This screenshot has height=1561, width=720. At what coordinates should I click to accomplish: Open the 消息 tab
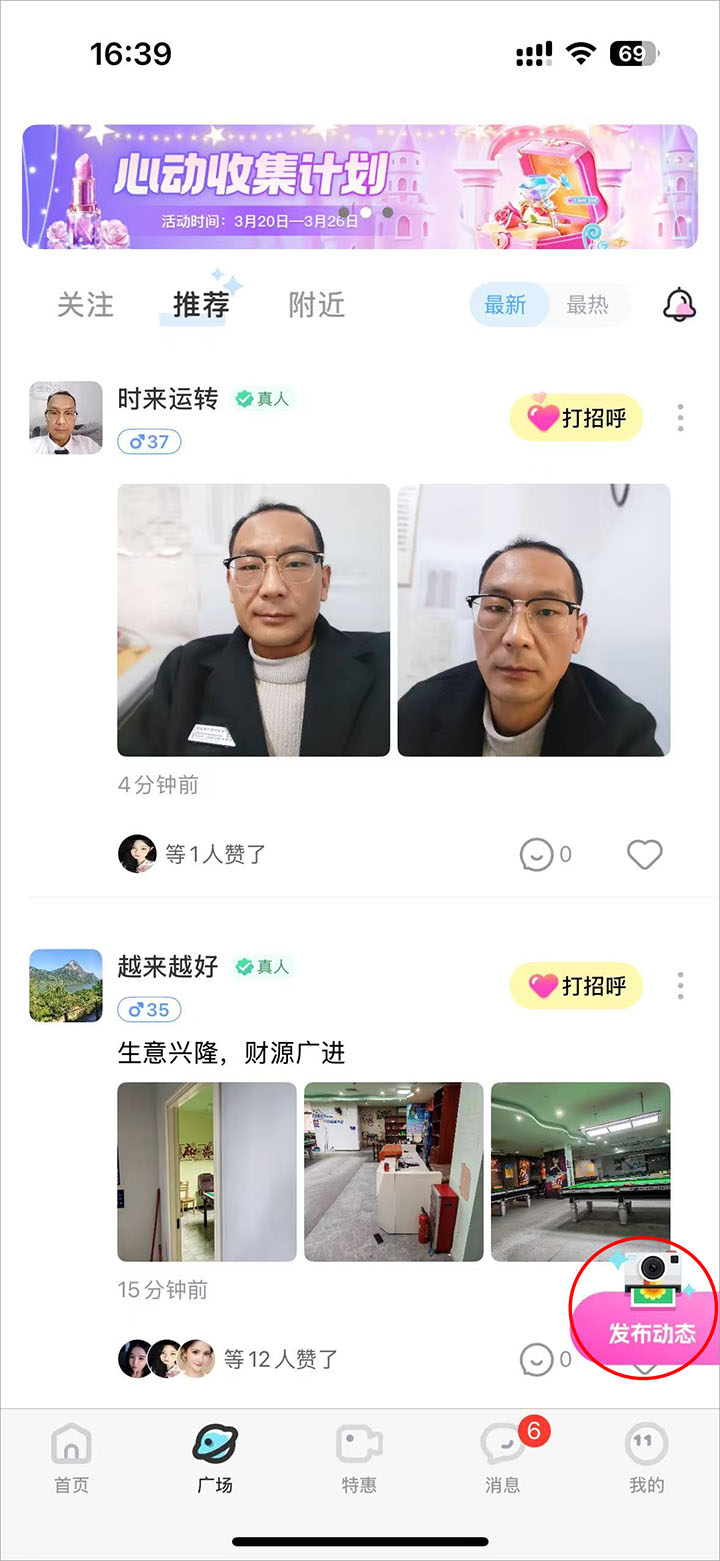[x=503, y=1460]
